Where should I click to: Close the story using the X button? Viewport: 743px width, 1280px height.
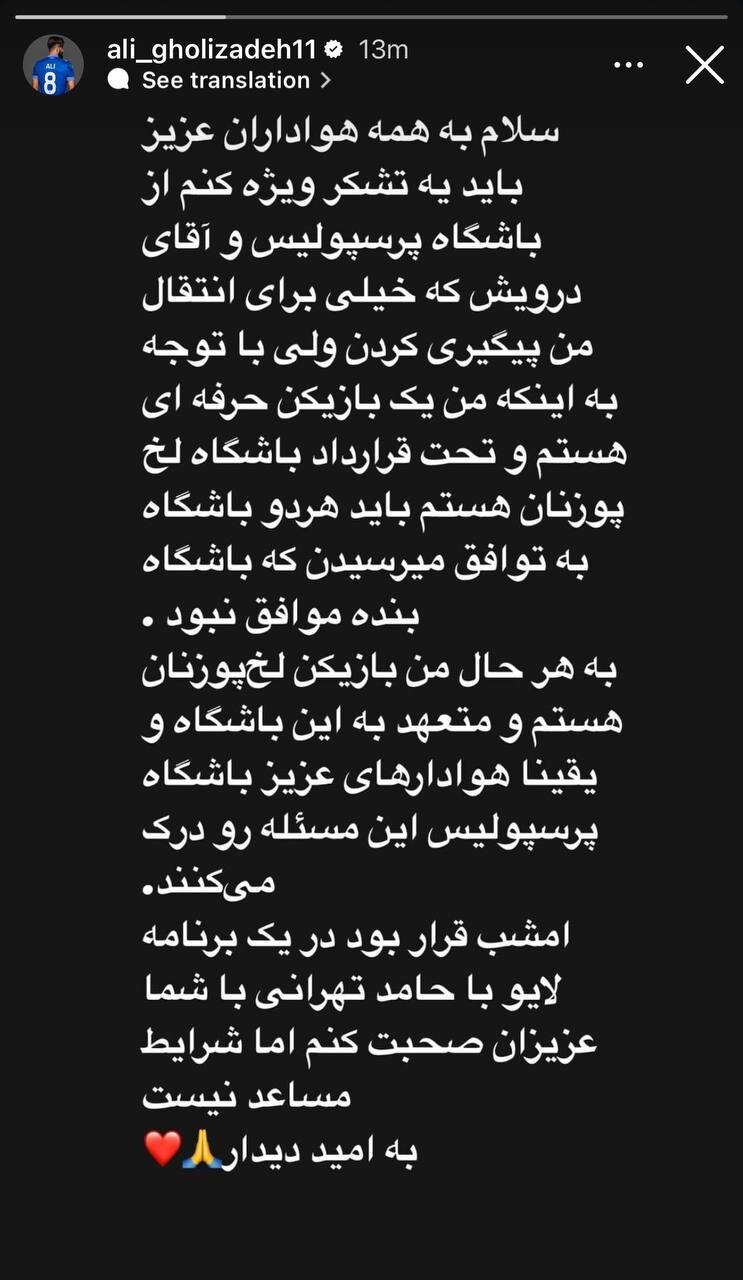(x=704, y=64)
